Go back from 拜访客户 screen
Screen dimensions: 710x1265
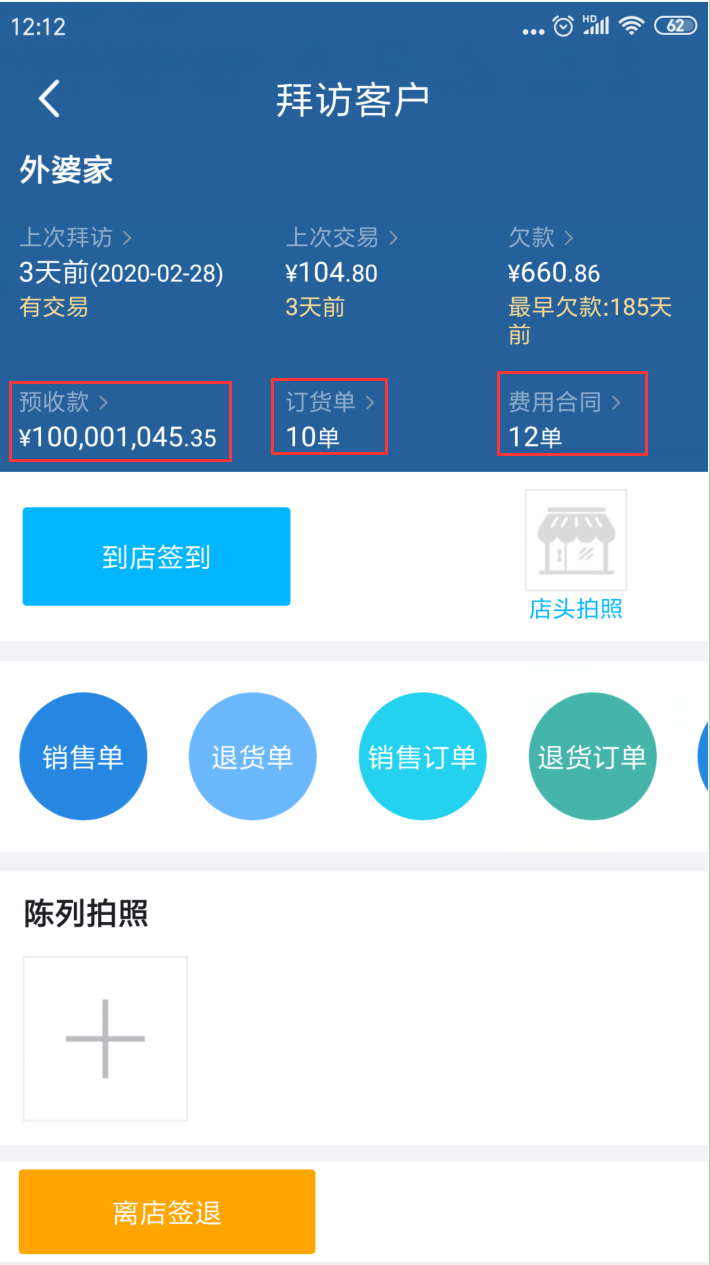[x=49, y=99]
